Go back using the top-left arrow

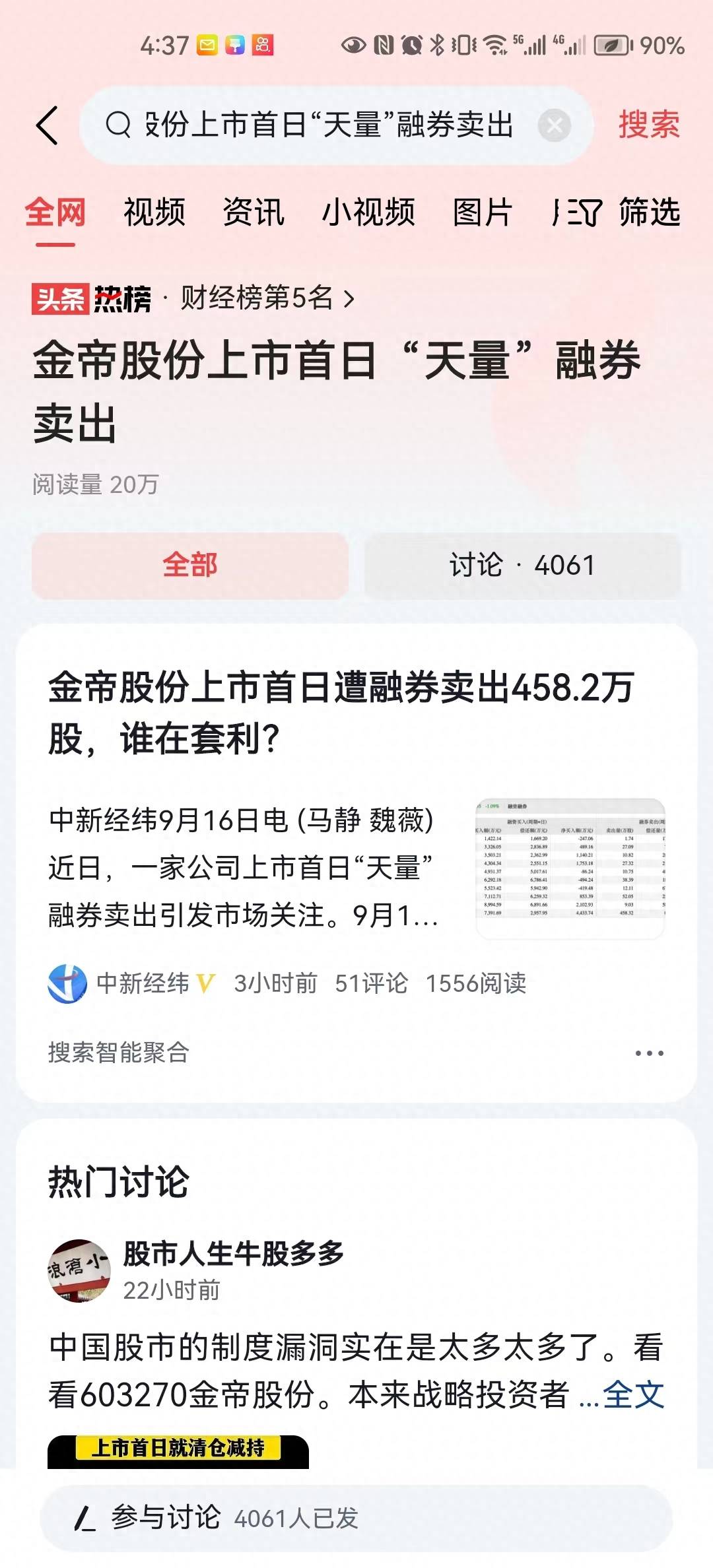coord(47,125)
